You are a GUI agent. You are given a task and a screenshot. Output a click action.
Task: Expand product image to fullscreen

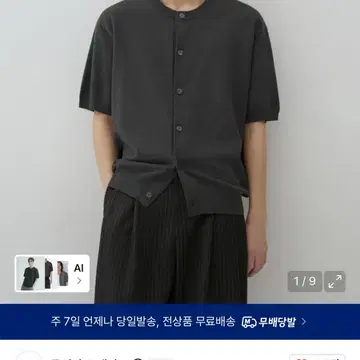click(335, 282)
